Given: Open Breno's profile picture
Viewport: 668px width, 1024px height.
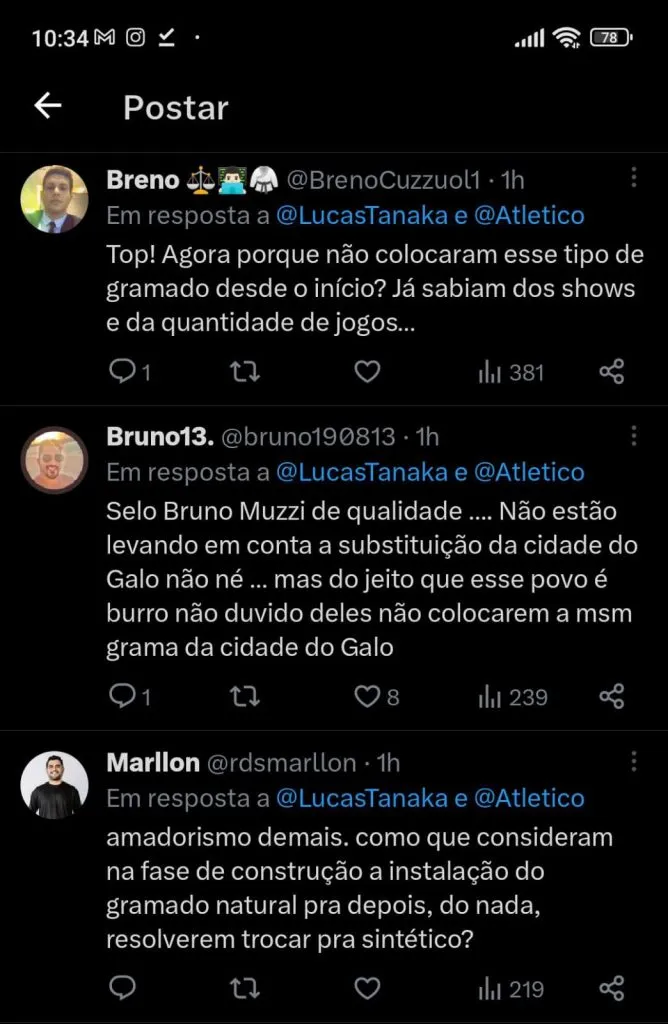Looking at the screenshot, I should (x=55, y=199).
